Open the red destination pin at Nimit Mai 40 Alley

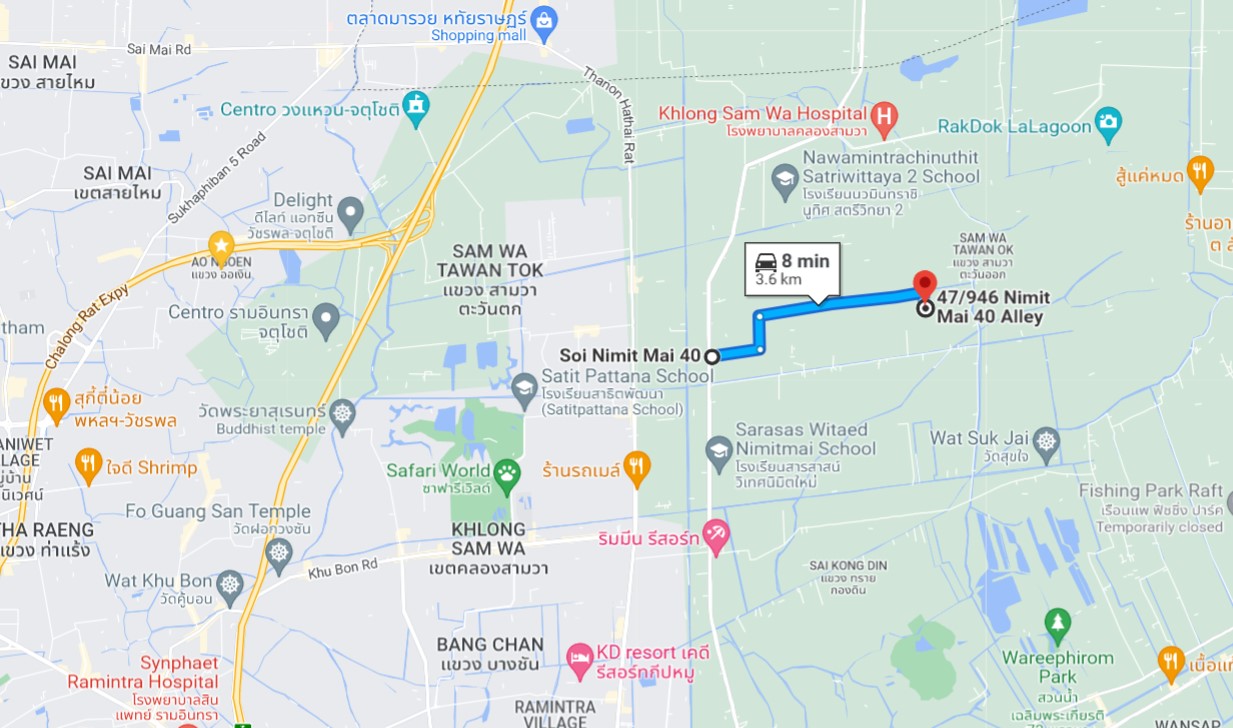pyautogui.click(x=925, y=283)
